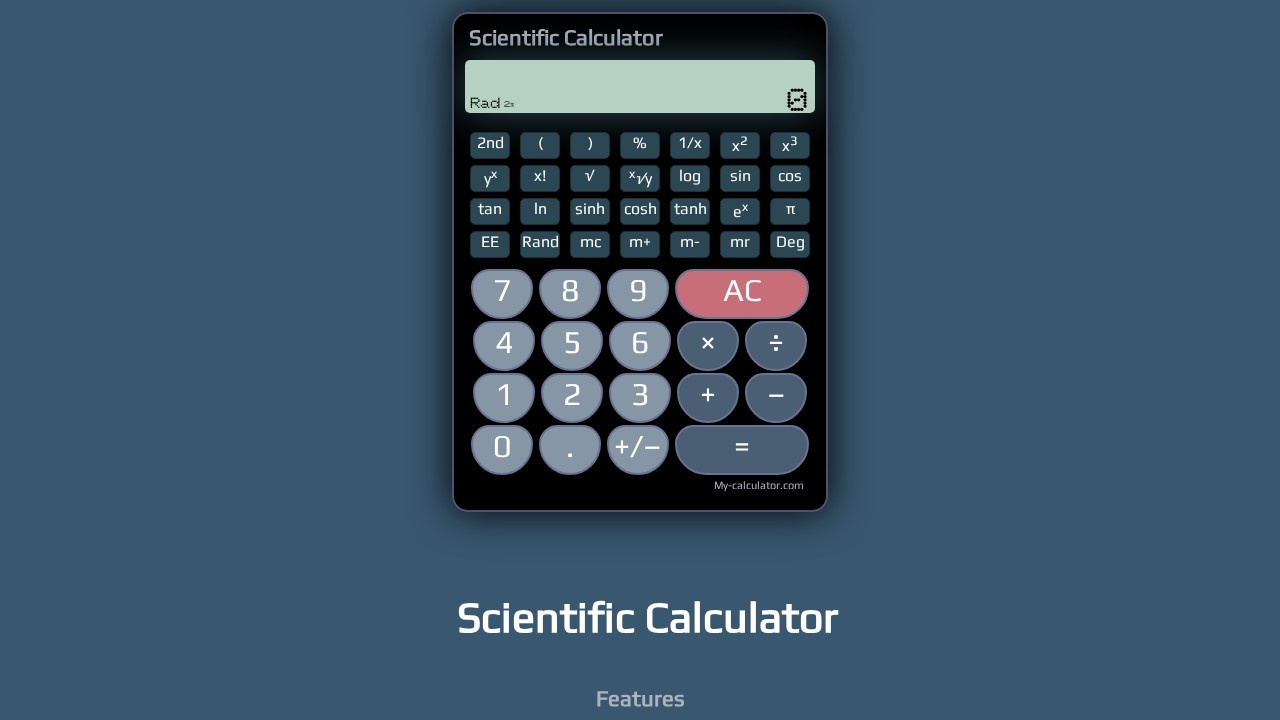
Task: Select the multiplication operator
Action: click(x=708, y=344)
